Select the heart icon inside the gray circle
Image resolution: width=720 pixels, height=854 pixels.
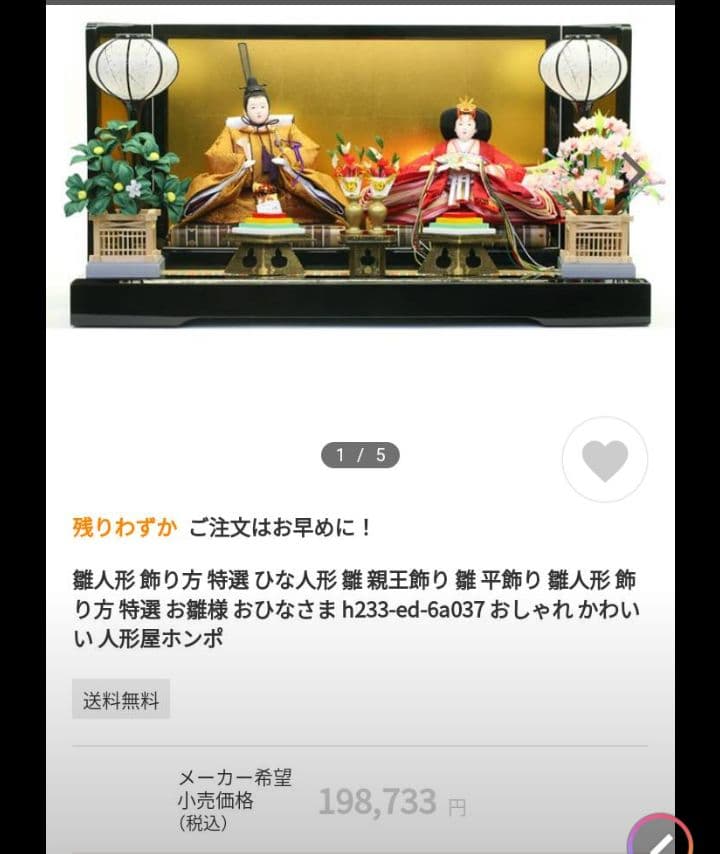click(605, 459)
